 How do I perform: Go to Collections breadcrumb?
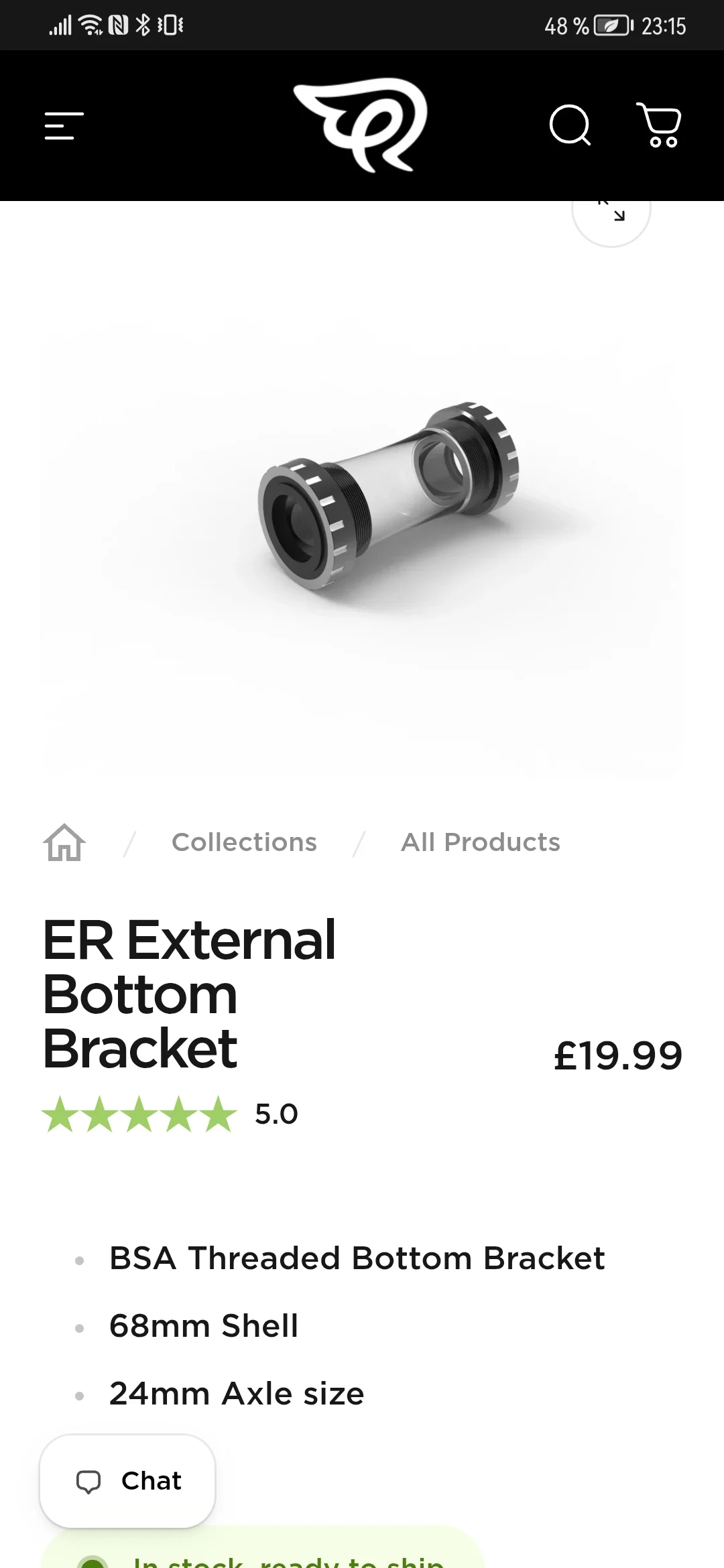tap(244, 842)
